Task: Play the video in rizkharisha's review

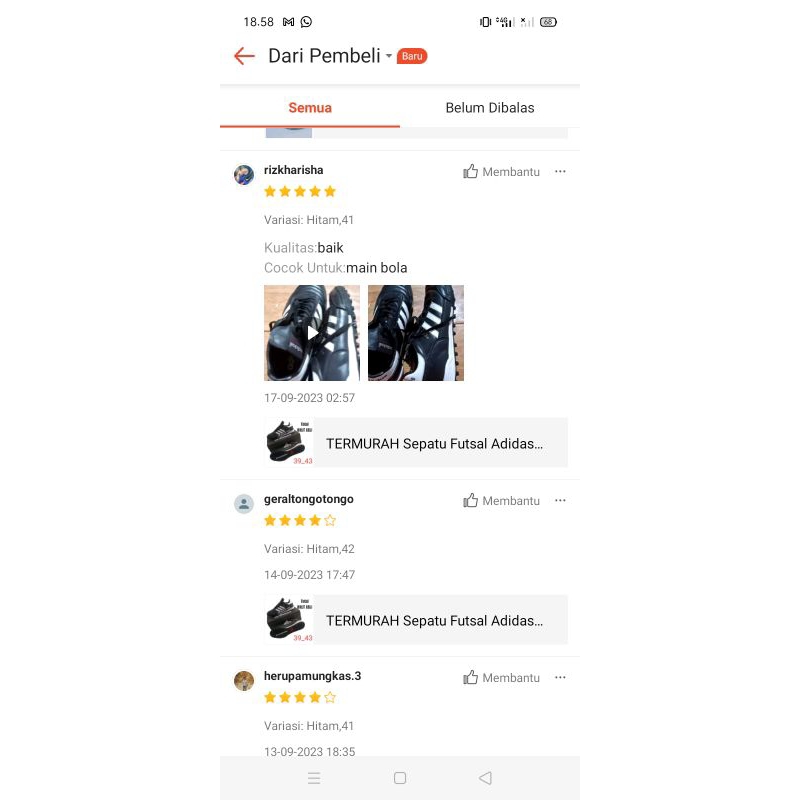Action: [312, 333]
